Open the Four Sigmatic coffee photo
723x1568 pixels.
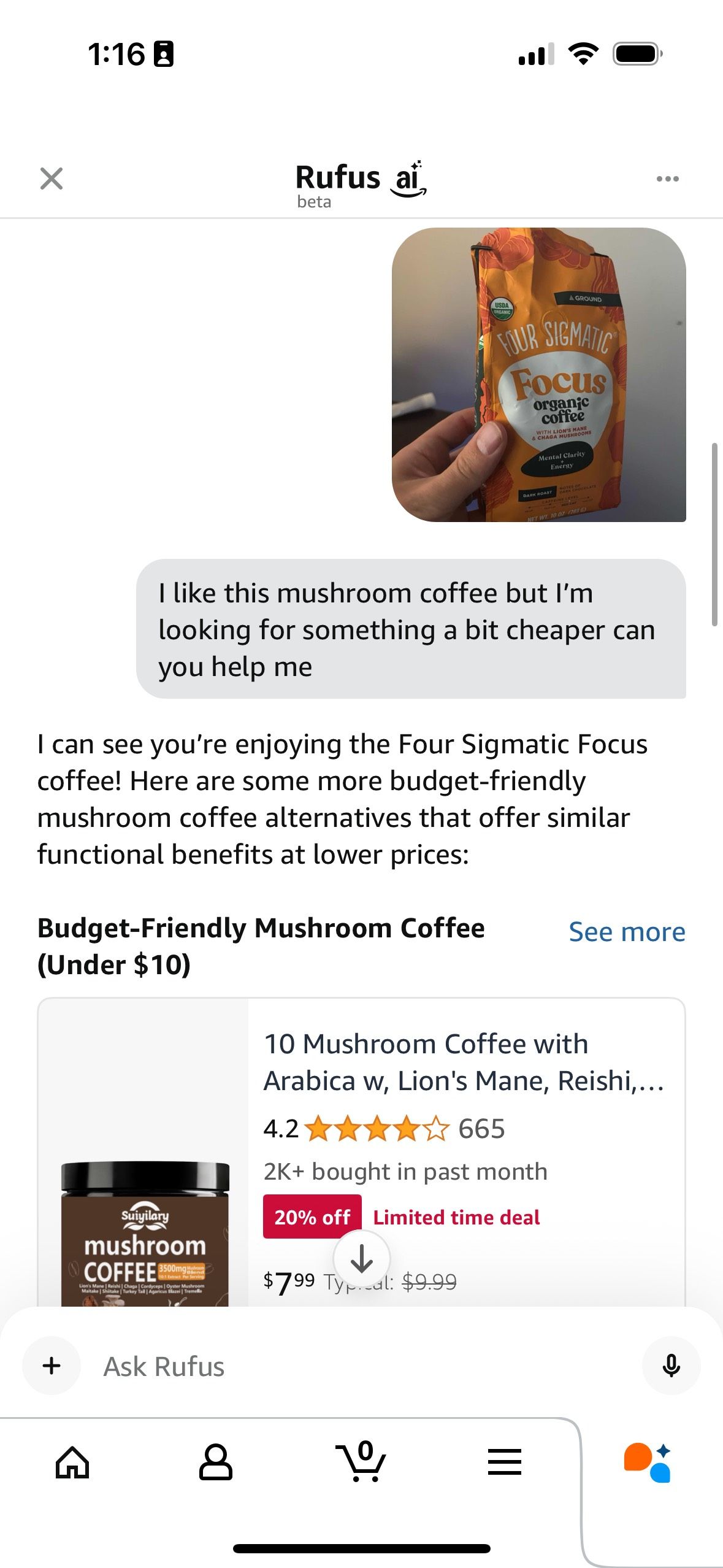tap(538, 375)
